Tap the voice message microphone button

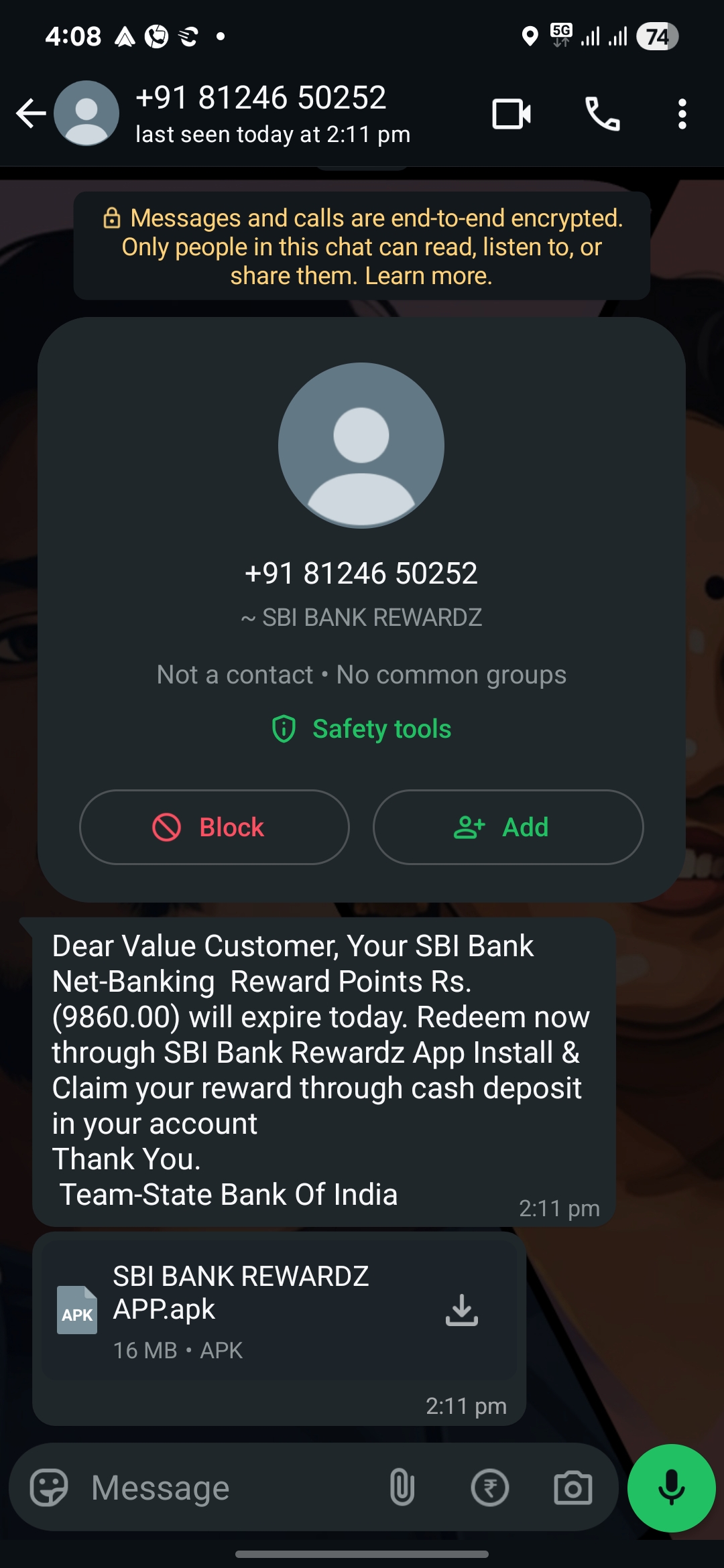tap(671, 1488)
